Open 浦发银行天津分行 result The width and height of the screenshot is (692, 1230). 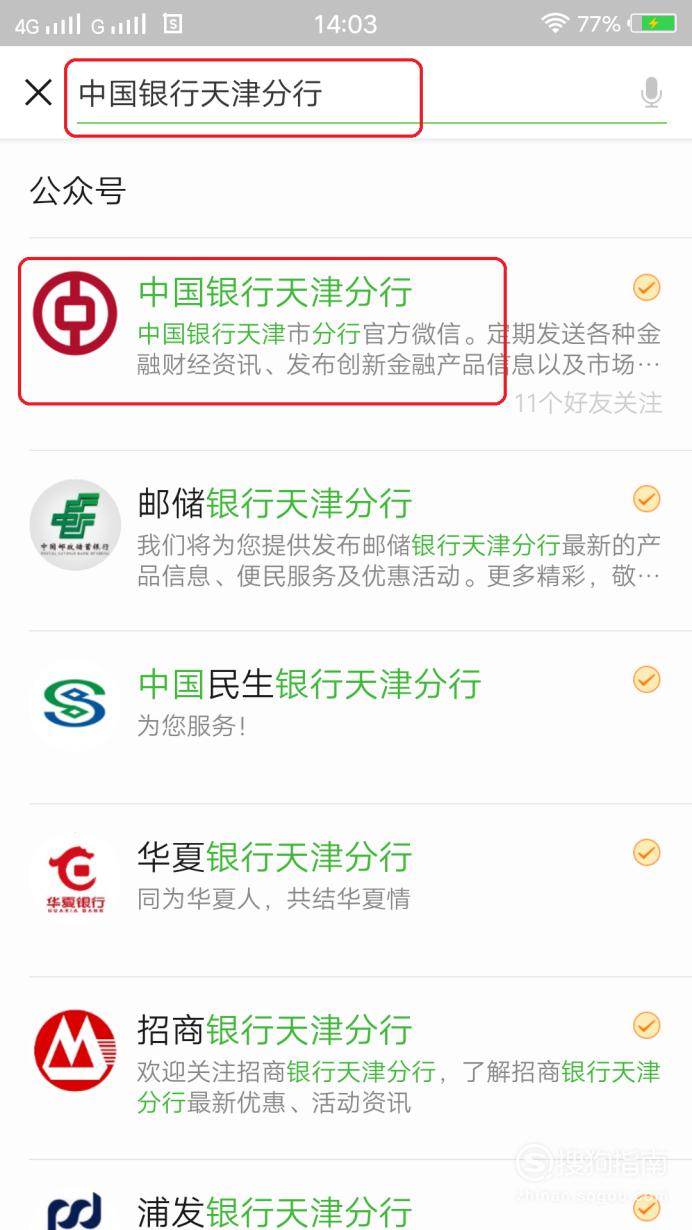point(346,1196)
